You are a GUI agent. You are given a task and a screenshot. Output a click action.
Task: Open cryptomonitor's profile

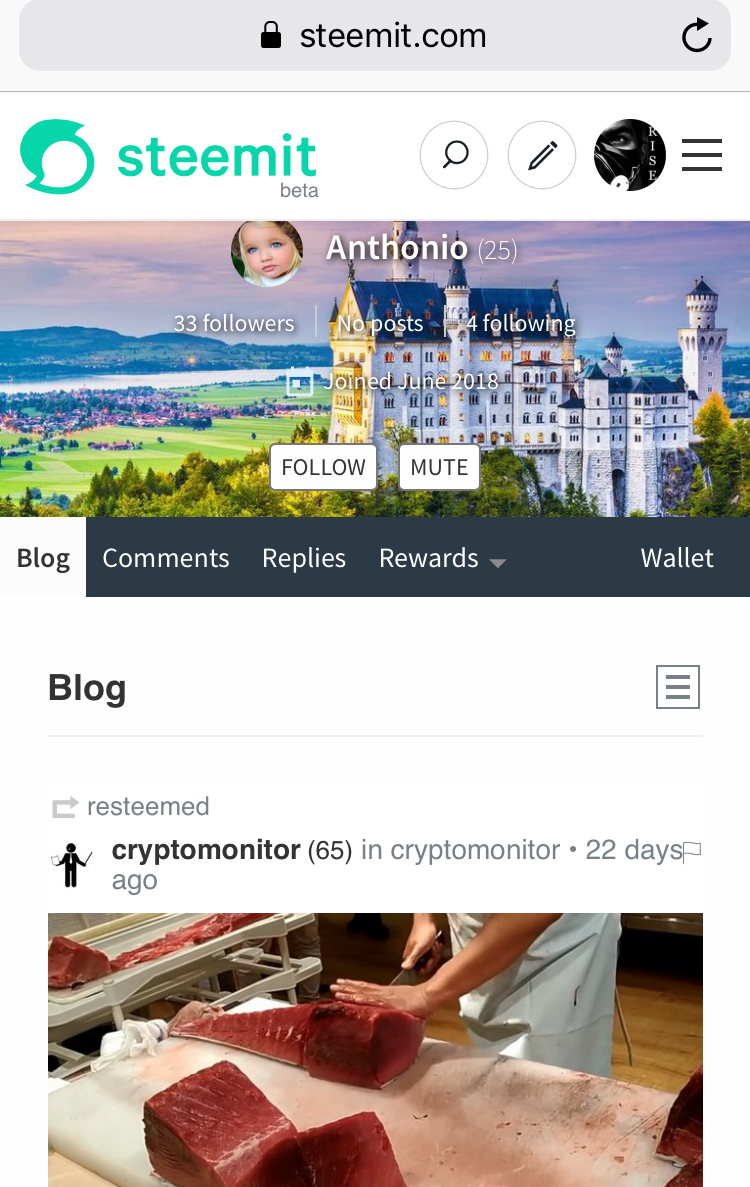click(206, 850)
